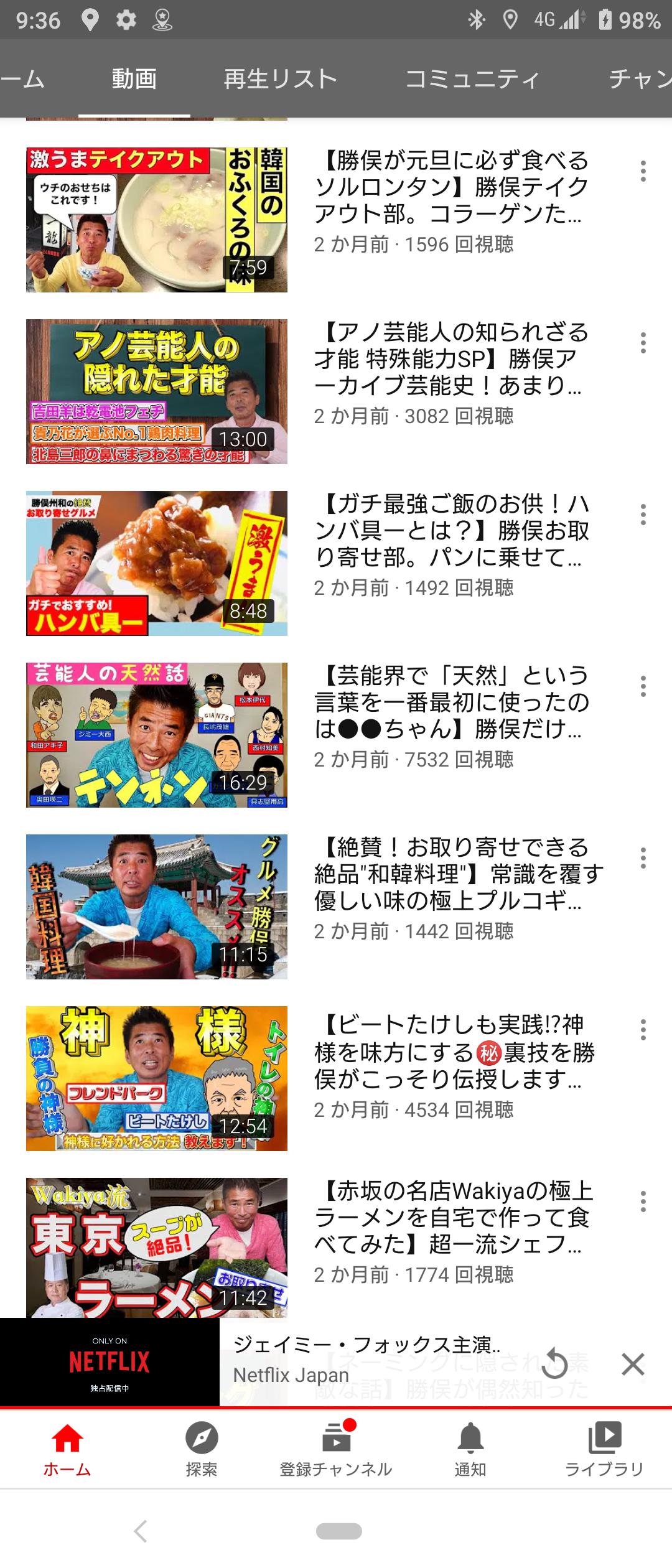Go to the 探索 tab
This screenshot has width=672, height=1568.
click(x=202, y=1450)
